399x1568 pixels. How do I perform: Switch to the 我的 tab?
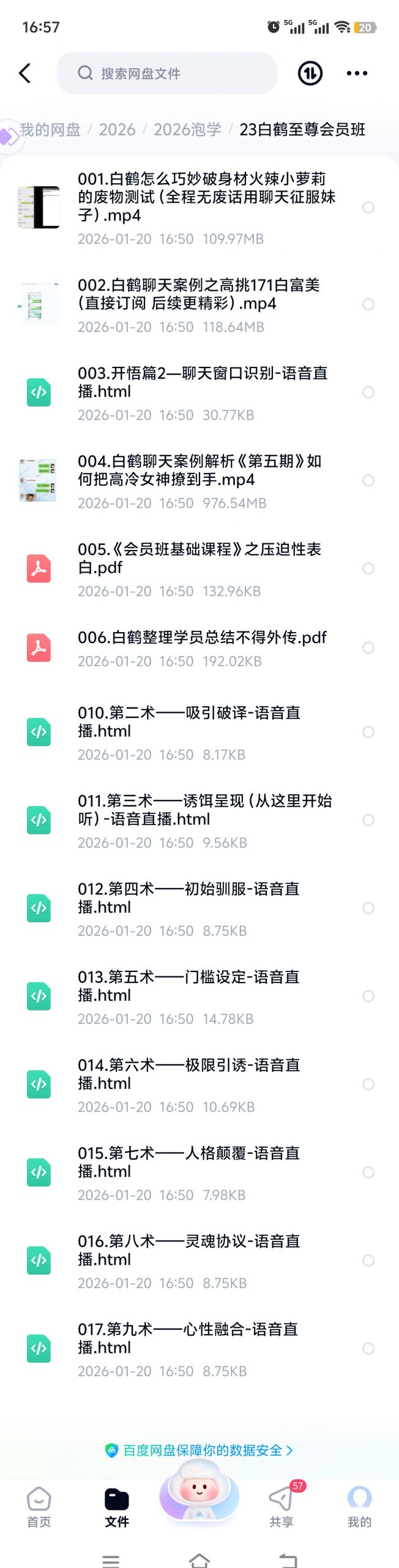click(359, 1508)
